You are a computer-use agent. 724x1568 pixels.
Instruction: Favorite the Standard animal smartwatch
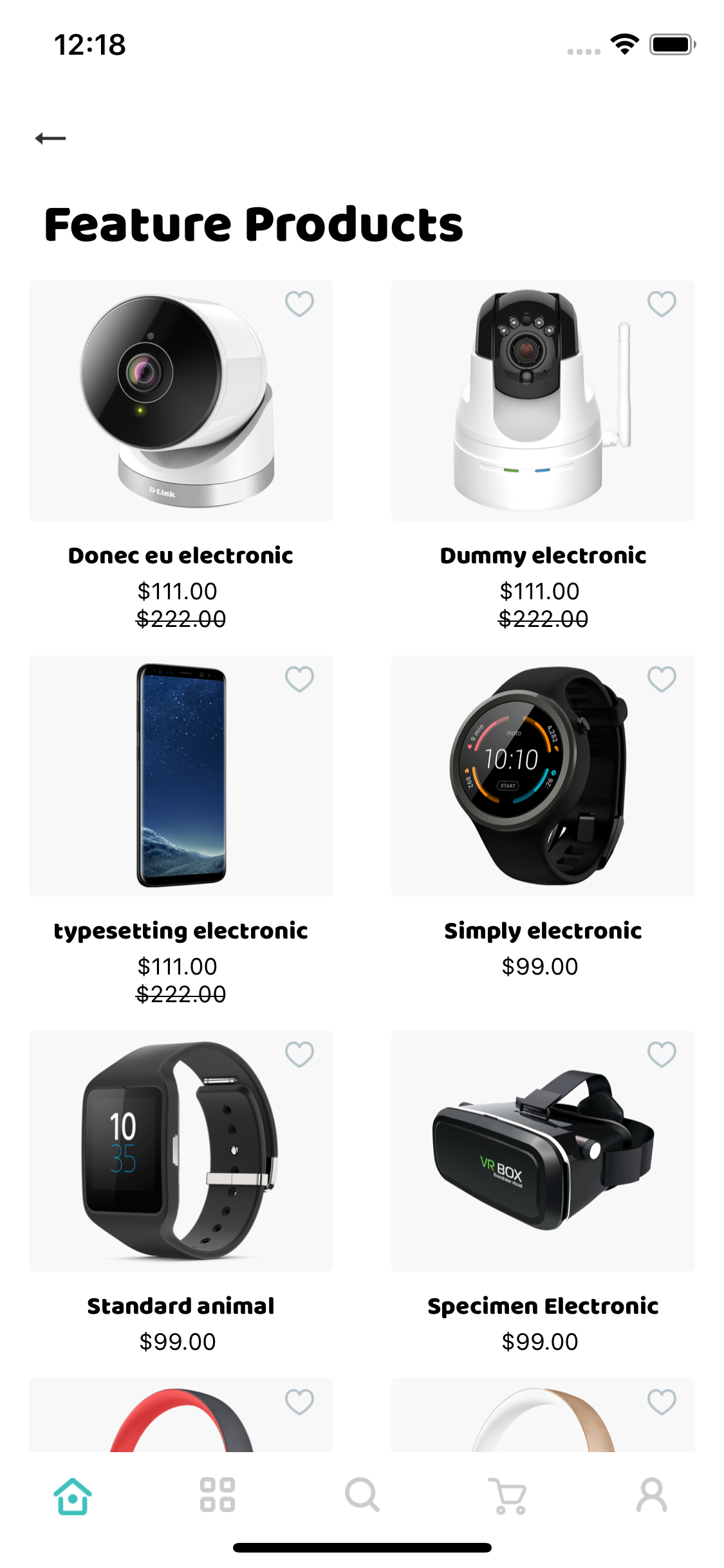pos(299,1054)
